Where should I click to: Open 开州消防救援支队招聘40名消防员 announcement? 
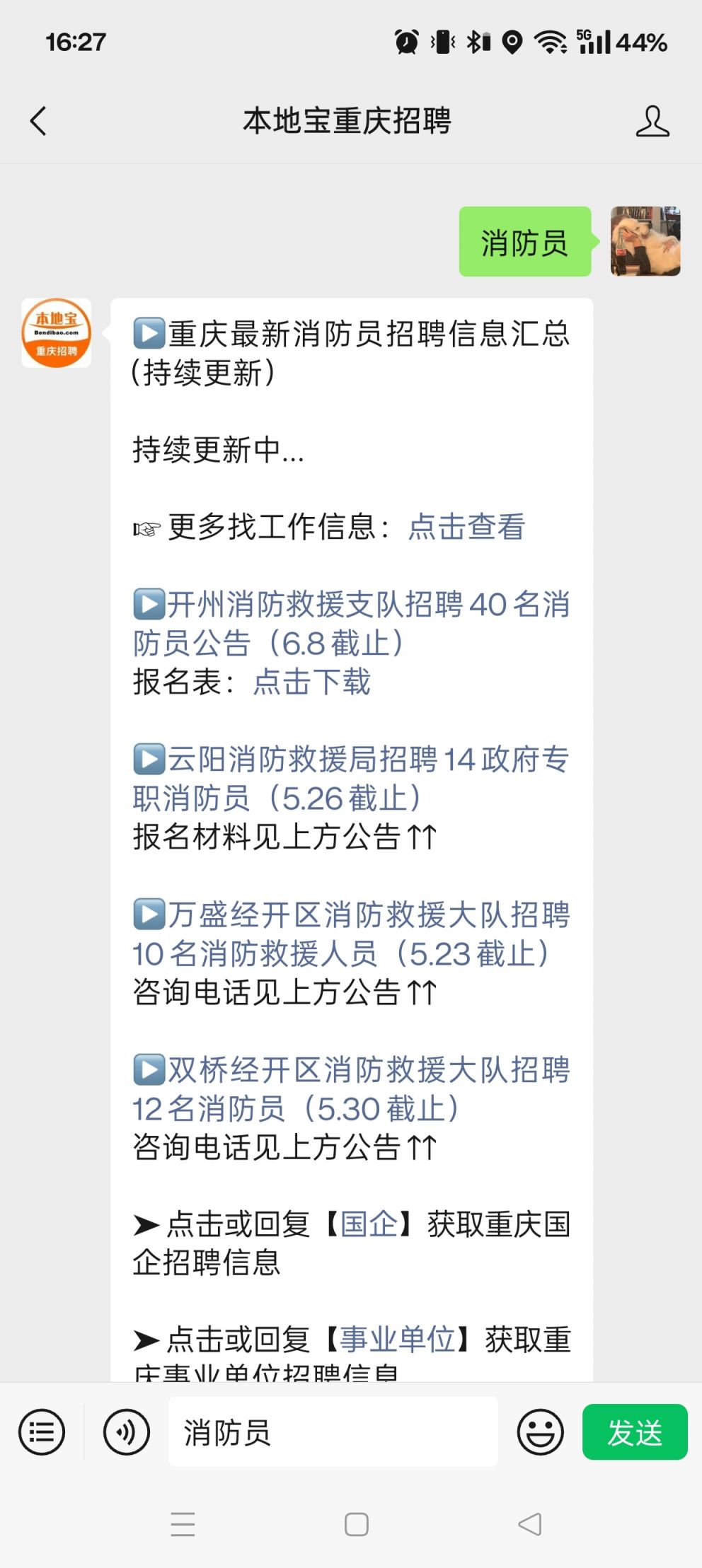(352, 624)
